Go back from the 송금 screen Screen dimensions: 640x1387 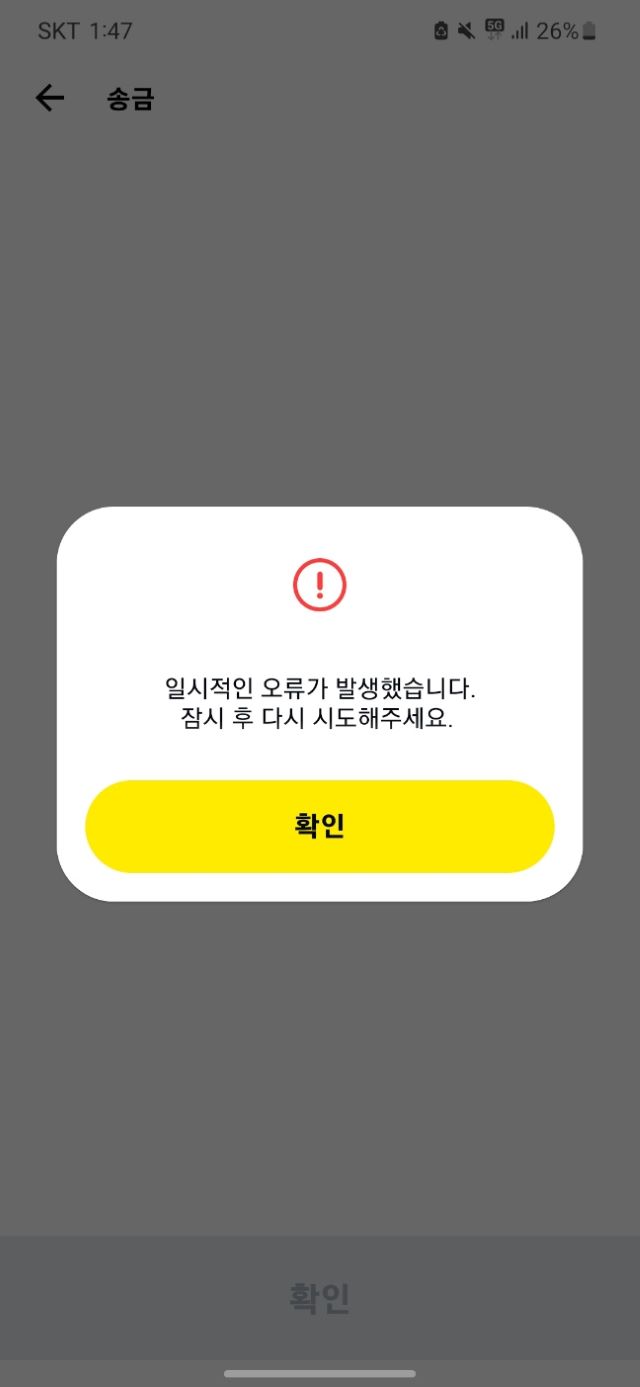[49, 98]
